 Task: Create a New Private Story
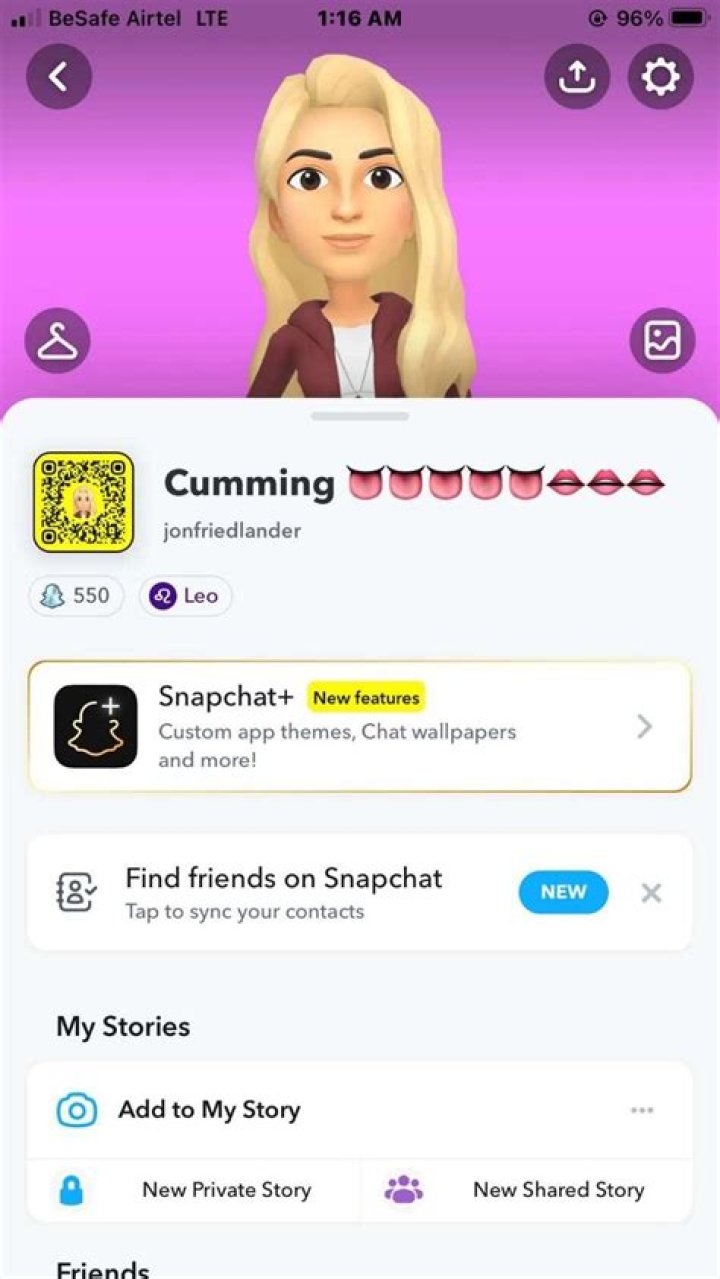coord(226,1190)
